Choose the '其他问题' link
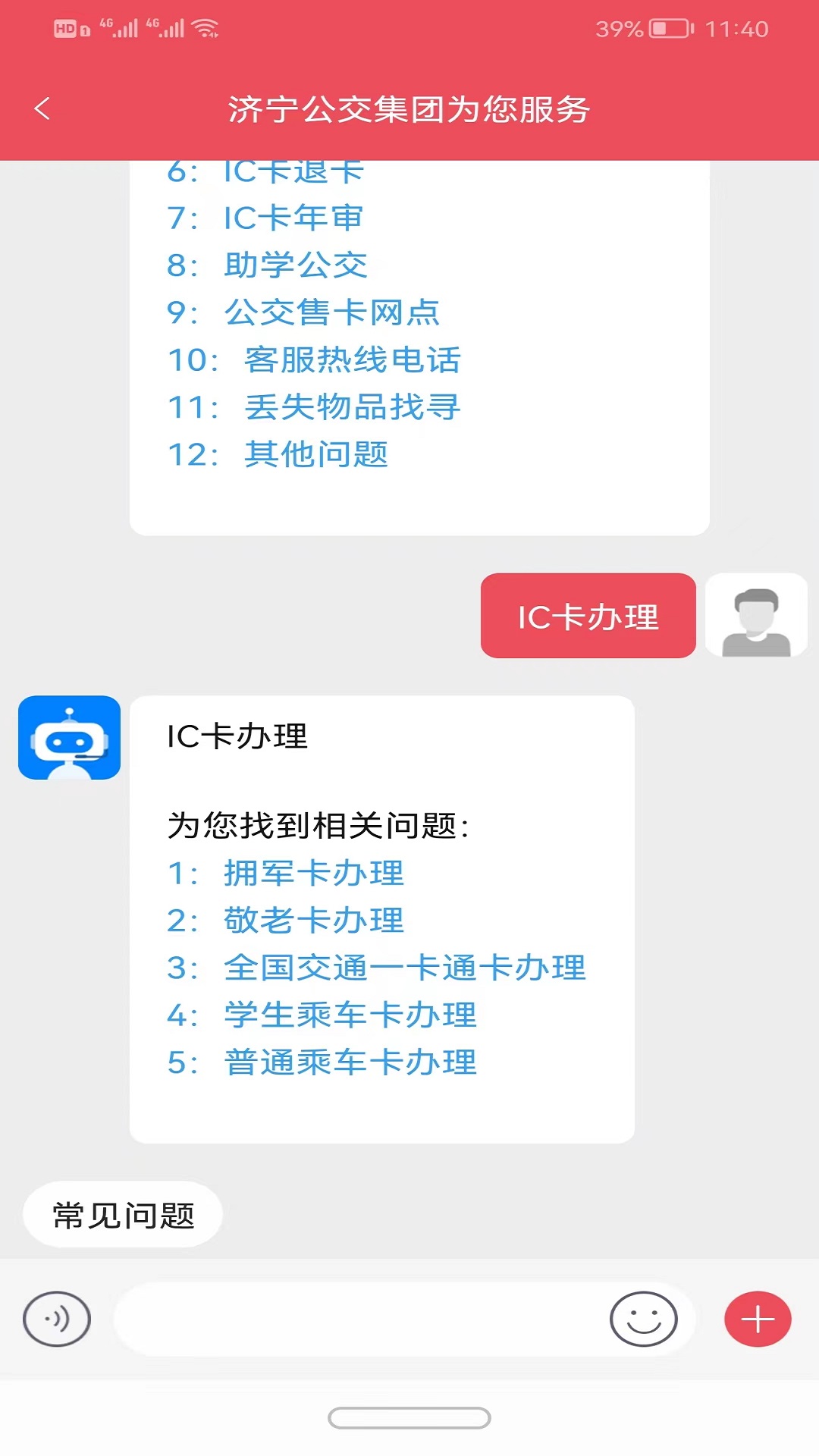This screenshot has width=819, height=1456. (x=315, y=454)
